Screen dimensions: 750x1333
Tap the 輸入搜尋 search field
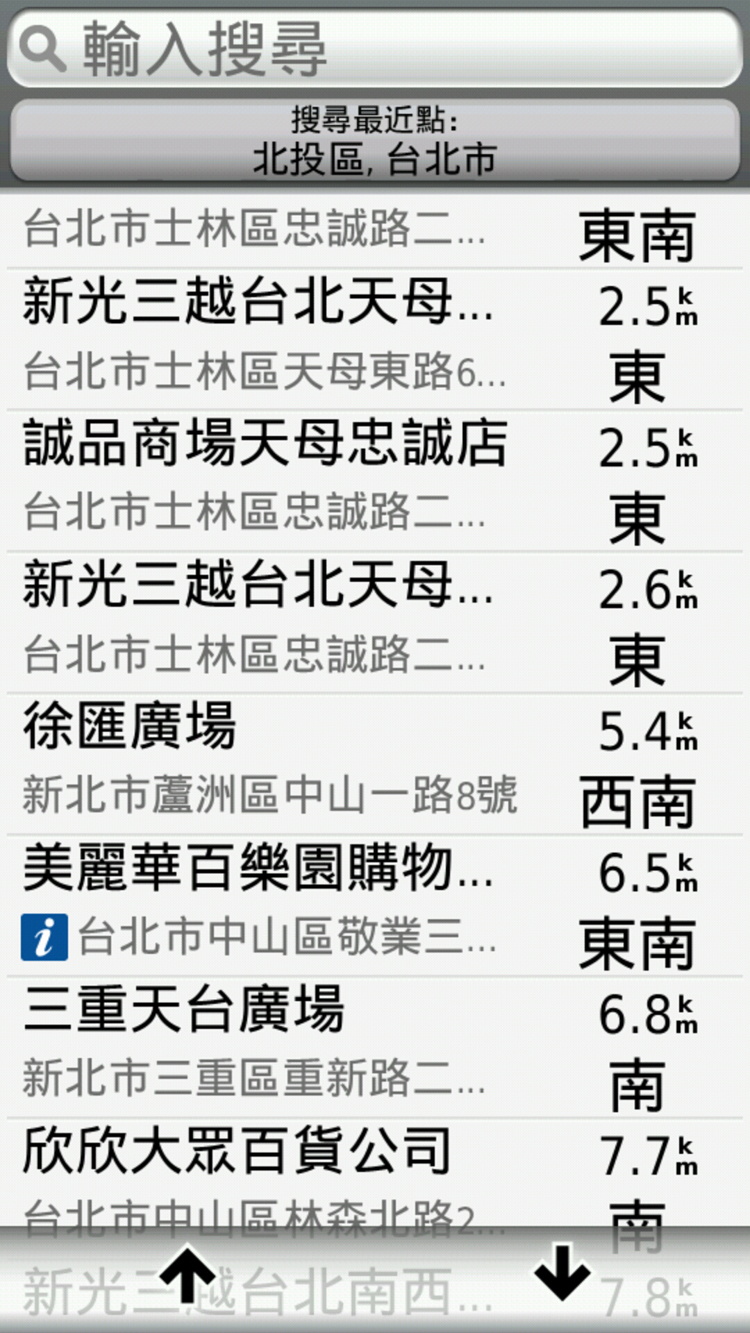click(x=375, y=49)
